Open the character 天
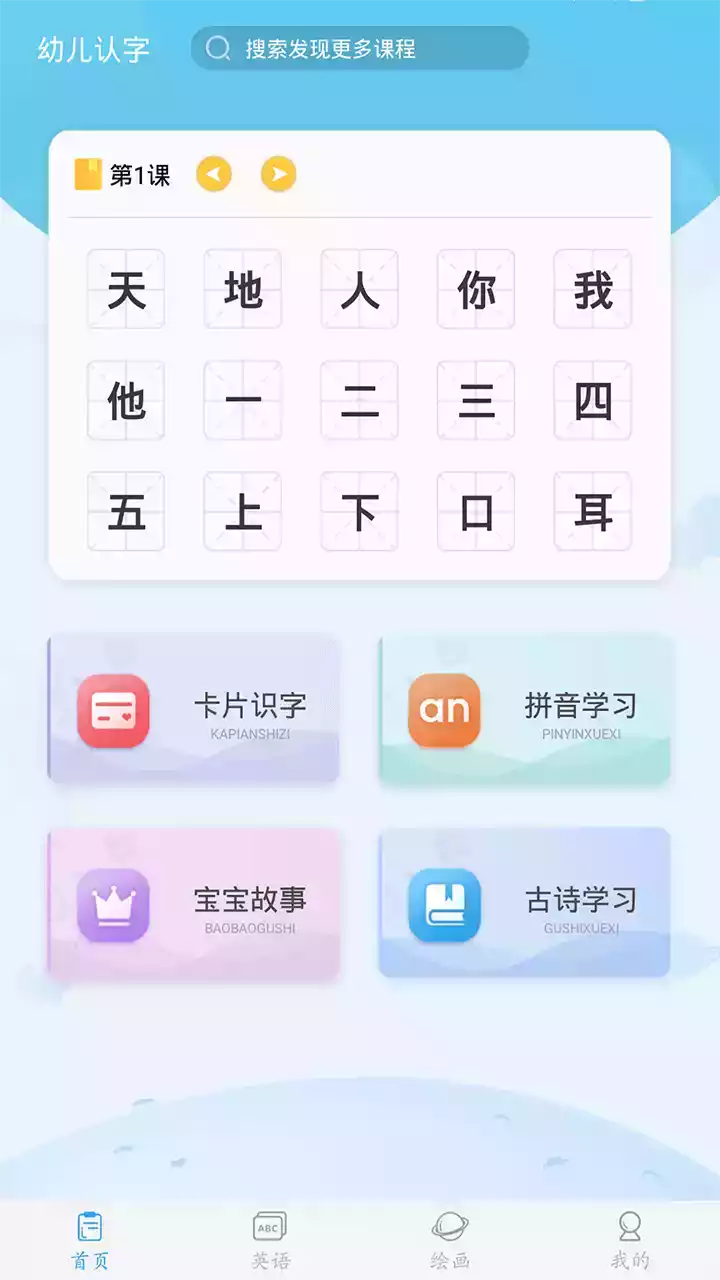Screen dimensions: 720x1280 pyautogui.click(x=126, y=290)
